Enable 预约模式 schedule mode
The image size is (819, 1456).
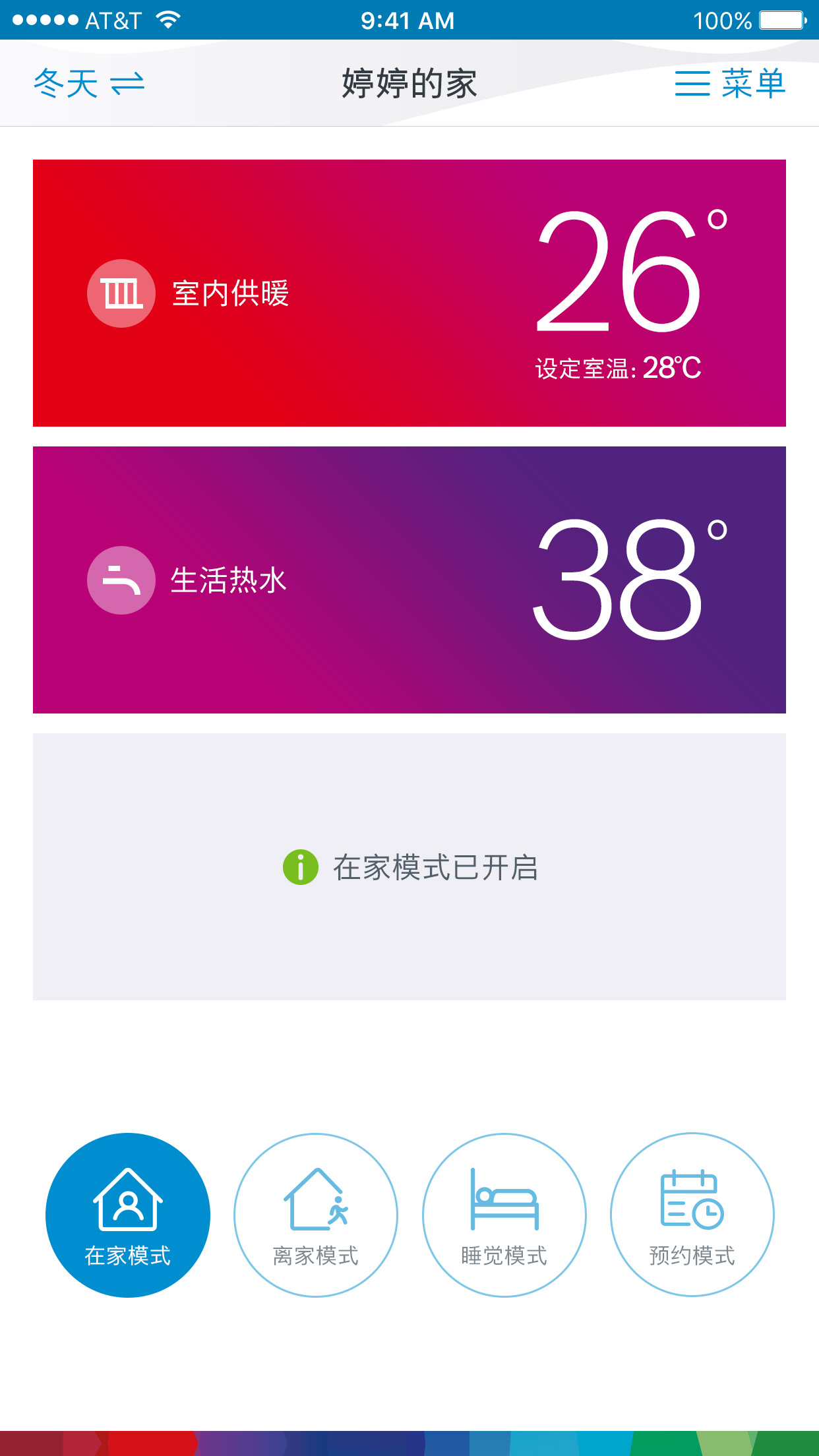point(692,1215)
